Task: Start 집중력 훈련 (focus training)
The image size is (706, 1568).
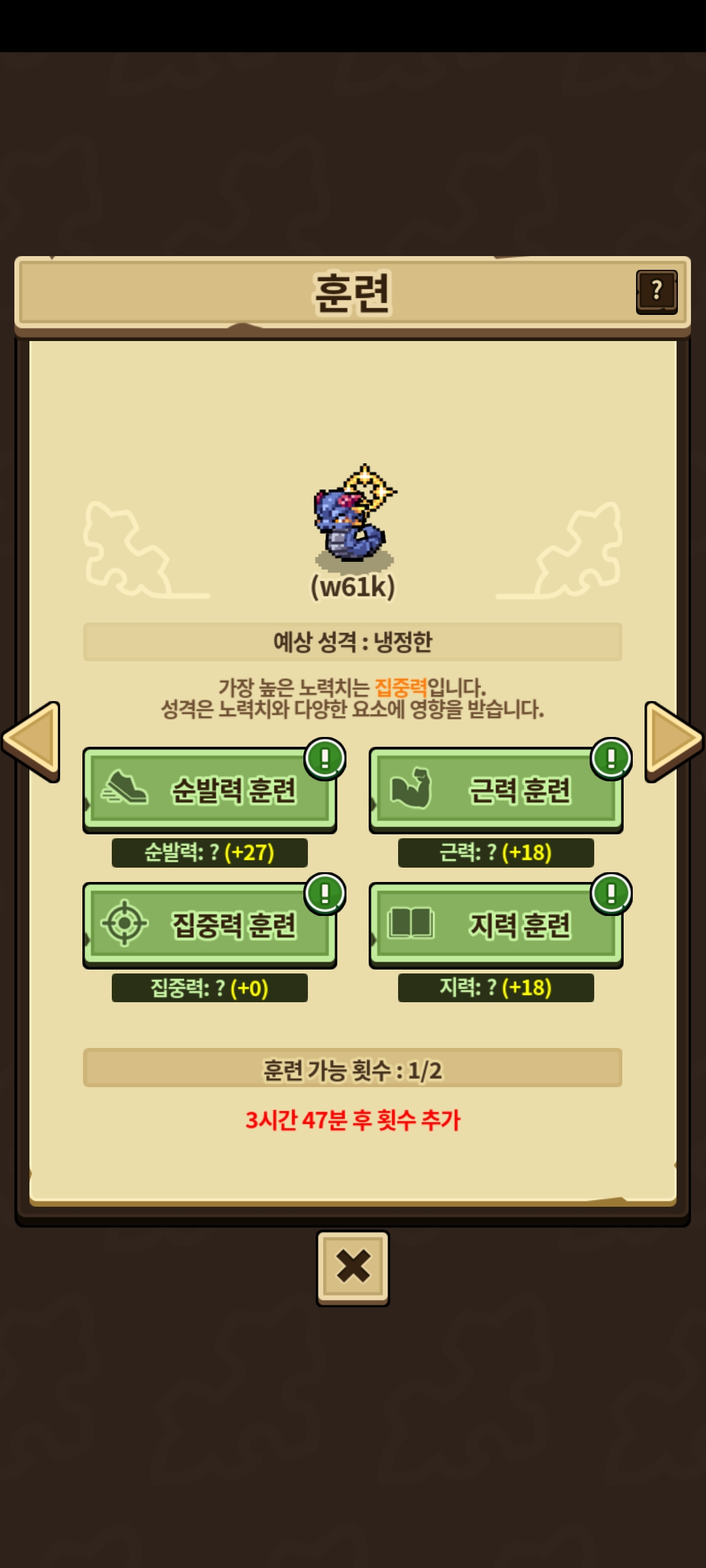Action: coord(210,924)
